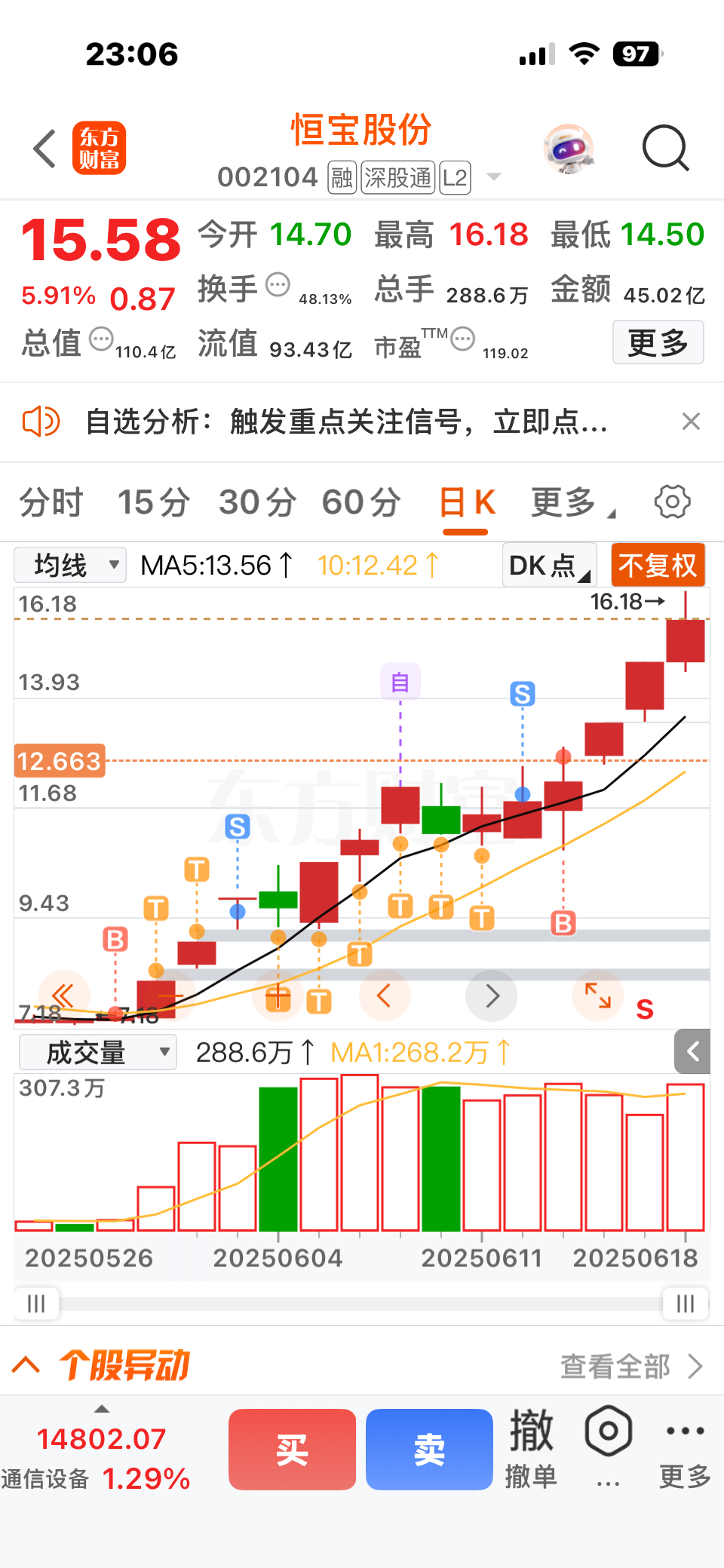Open the stock search magnifier

(665, 149)
